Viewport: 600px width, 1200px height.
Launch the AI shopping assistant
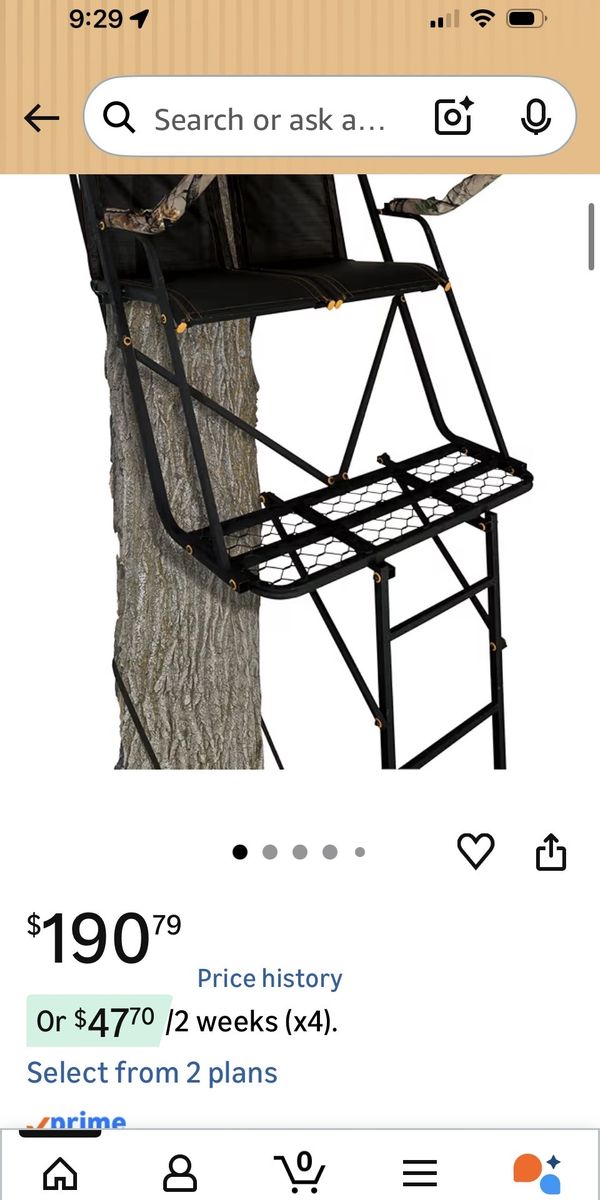(x=537, y=1171)
